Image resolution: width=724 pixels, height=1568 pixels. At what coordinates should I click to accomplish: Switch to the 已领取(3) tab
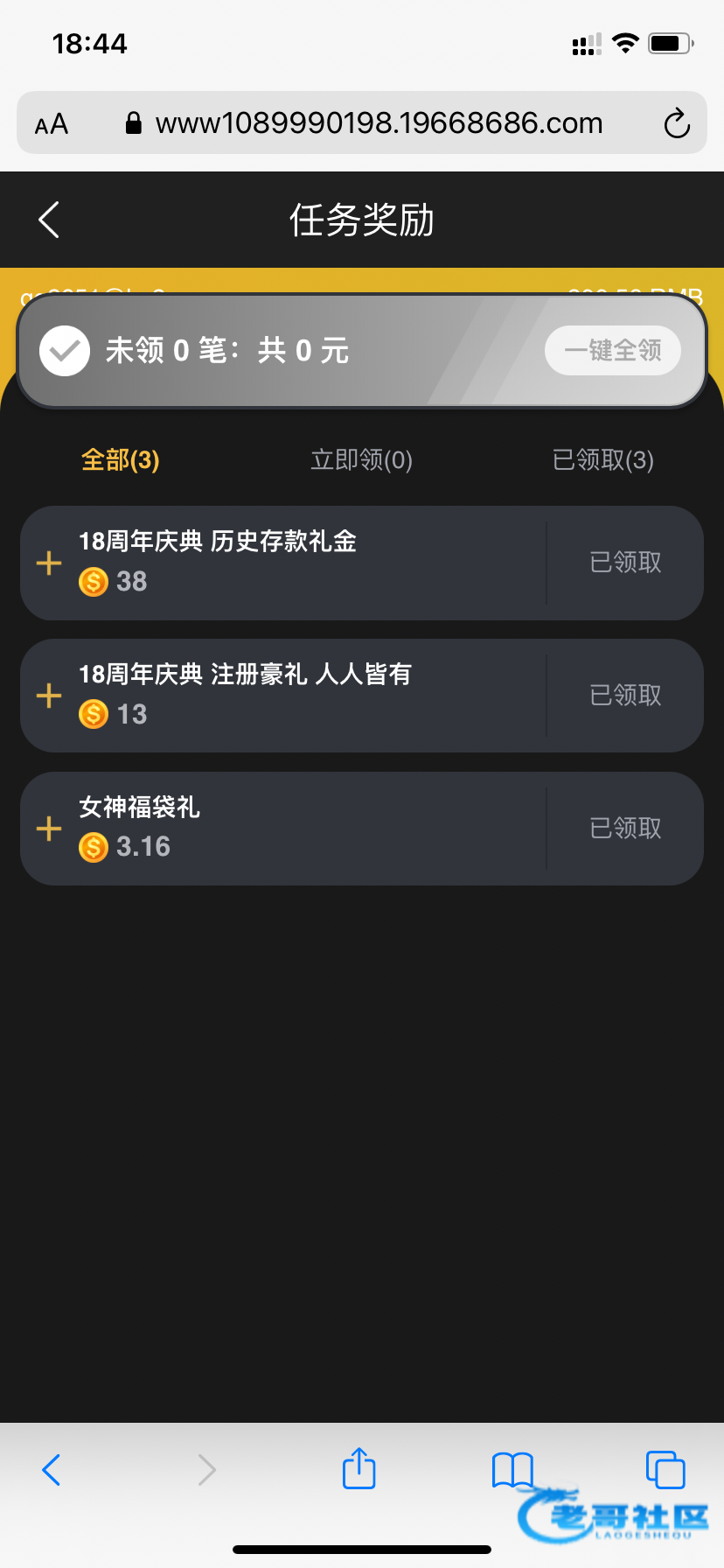click(602, 459)
